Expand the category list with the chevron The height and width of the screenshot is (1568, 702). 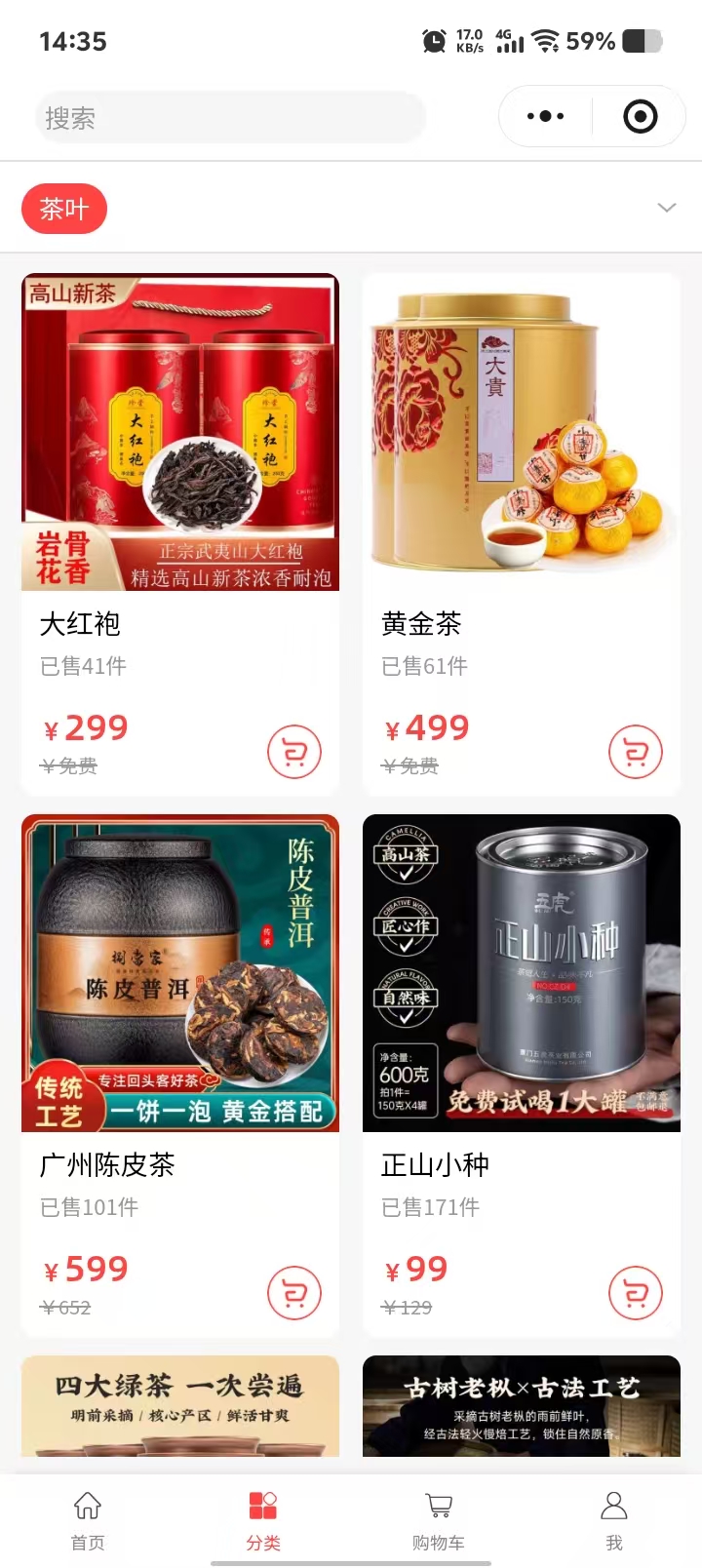[x=667, y=208]
